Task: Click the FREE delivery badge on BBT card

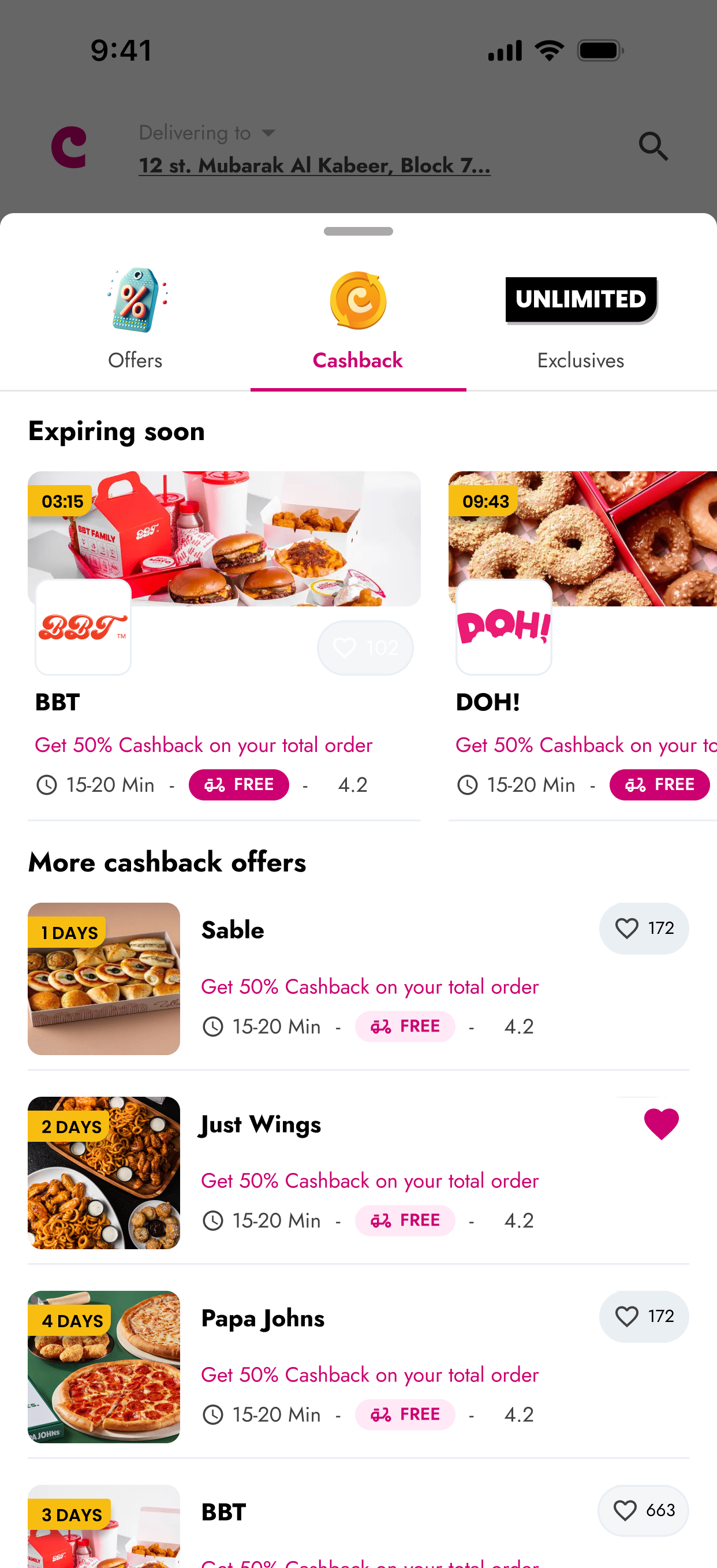Action: (x=238, y=785)
